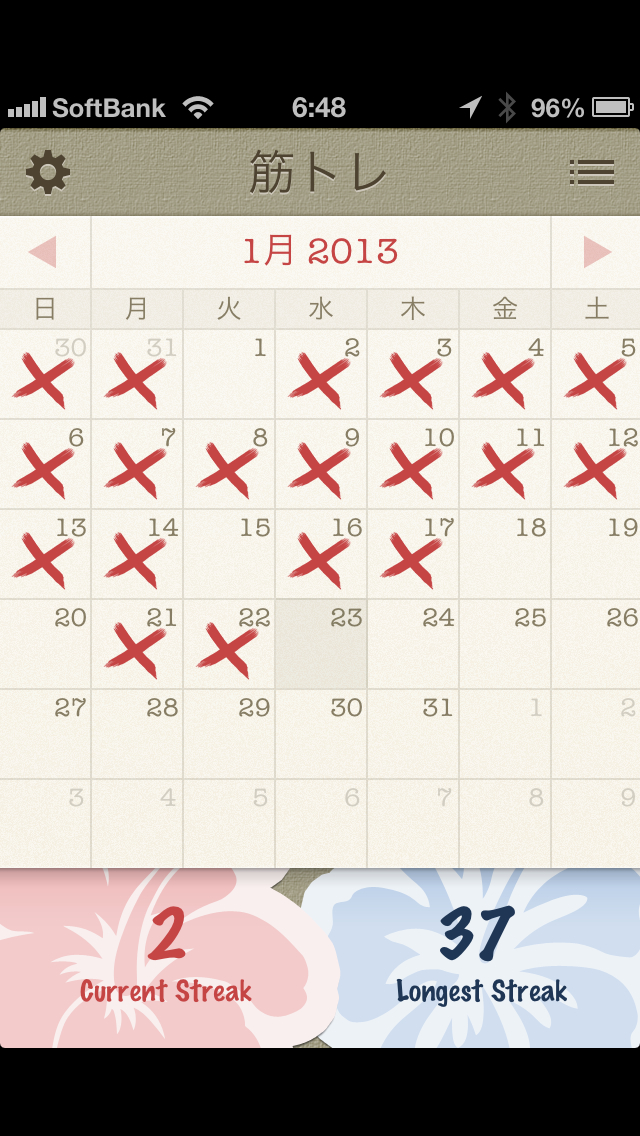Tap January 31 in the grid
640x1136 pixels.
click(x=413, y=734)
